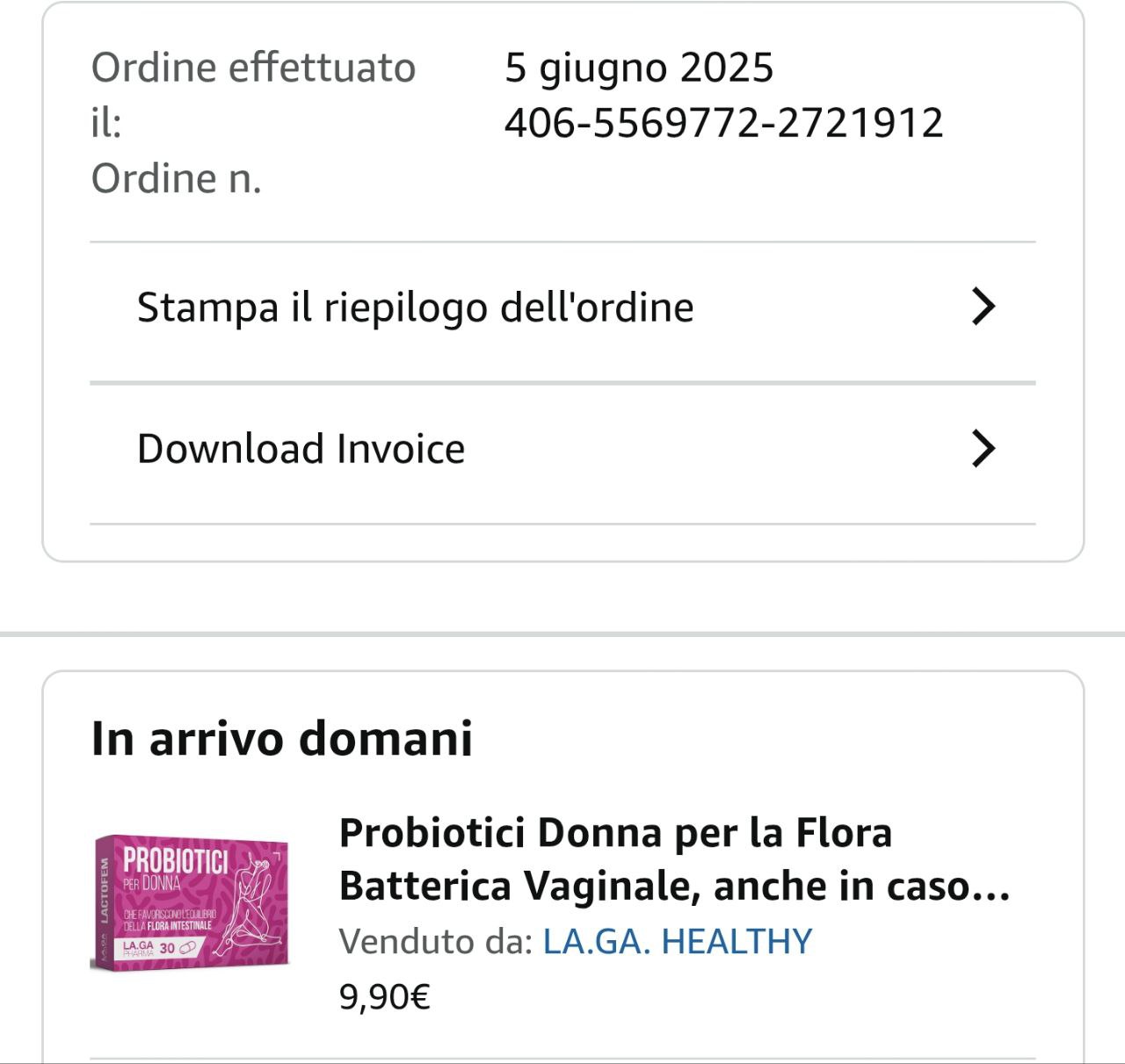Screen dimensions: 1125x1064
Task: Open the Download Invoice row
Action: [x=562, y=449]
